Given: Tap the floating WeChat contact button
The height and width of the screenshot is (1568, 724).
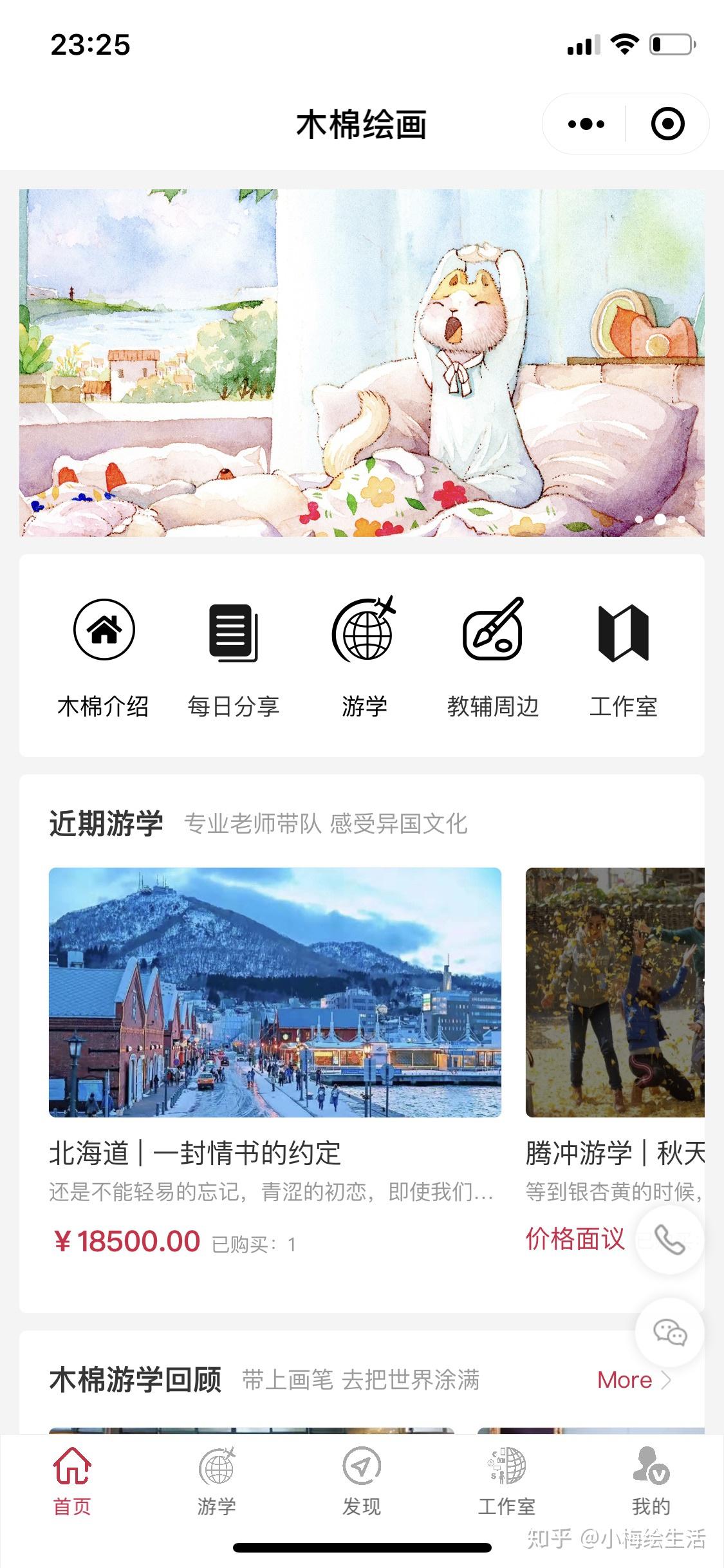Looking at the screenshot, I should click(x=669, y=1332).
